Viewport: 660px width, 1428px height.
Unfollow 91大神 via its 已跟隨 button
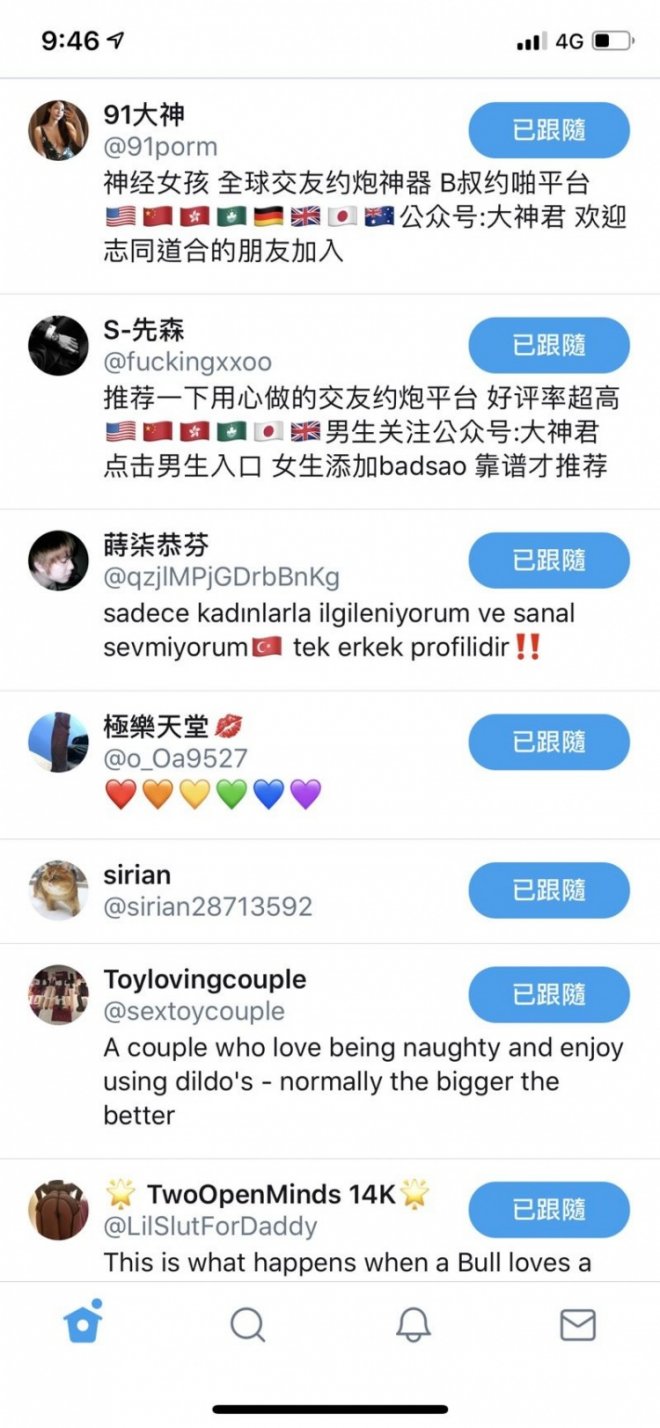coord(549,130)
